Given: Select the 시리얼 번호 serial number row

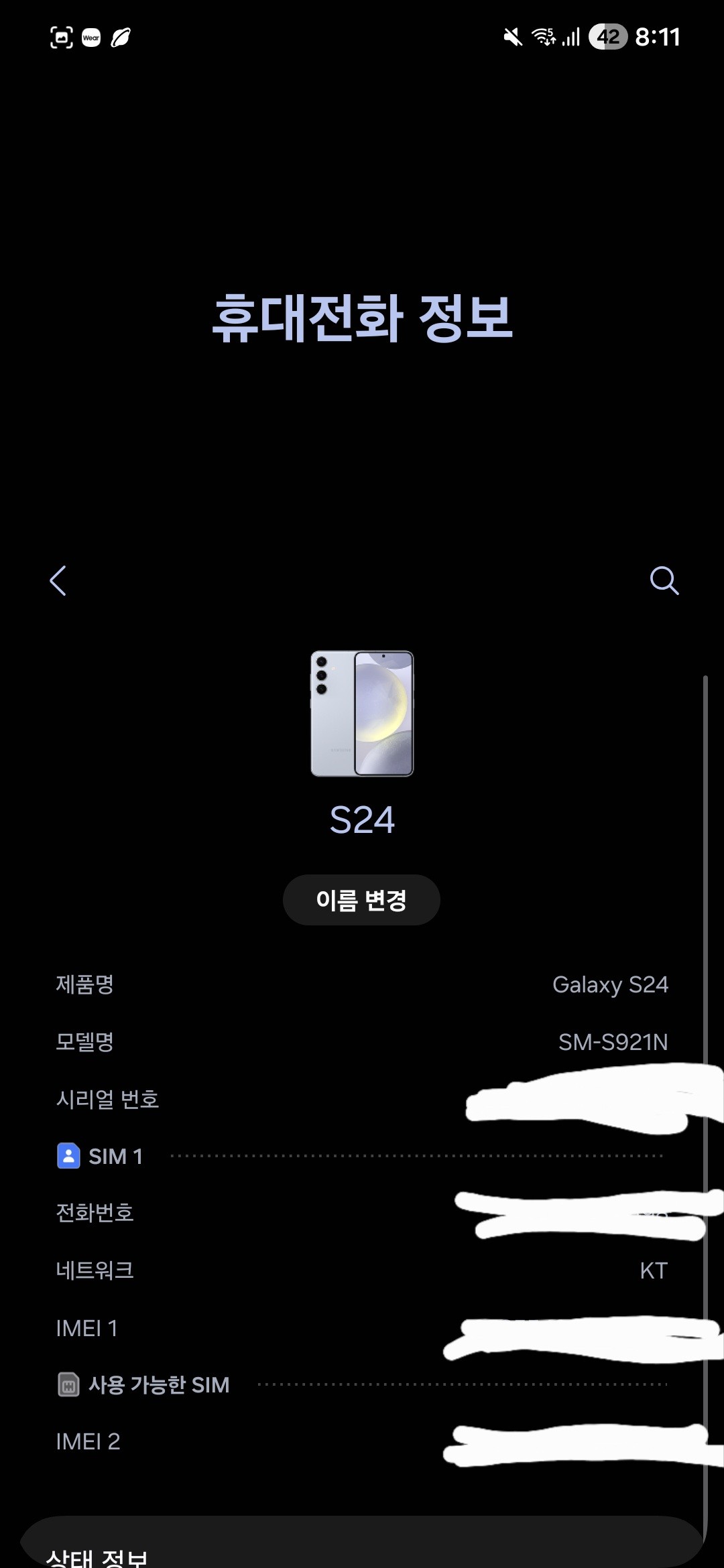Looking at the screenshot, I should pyautogui.click(x=362, y=1099).
